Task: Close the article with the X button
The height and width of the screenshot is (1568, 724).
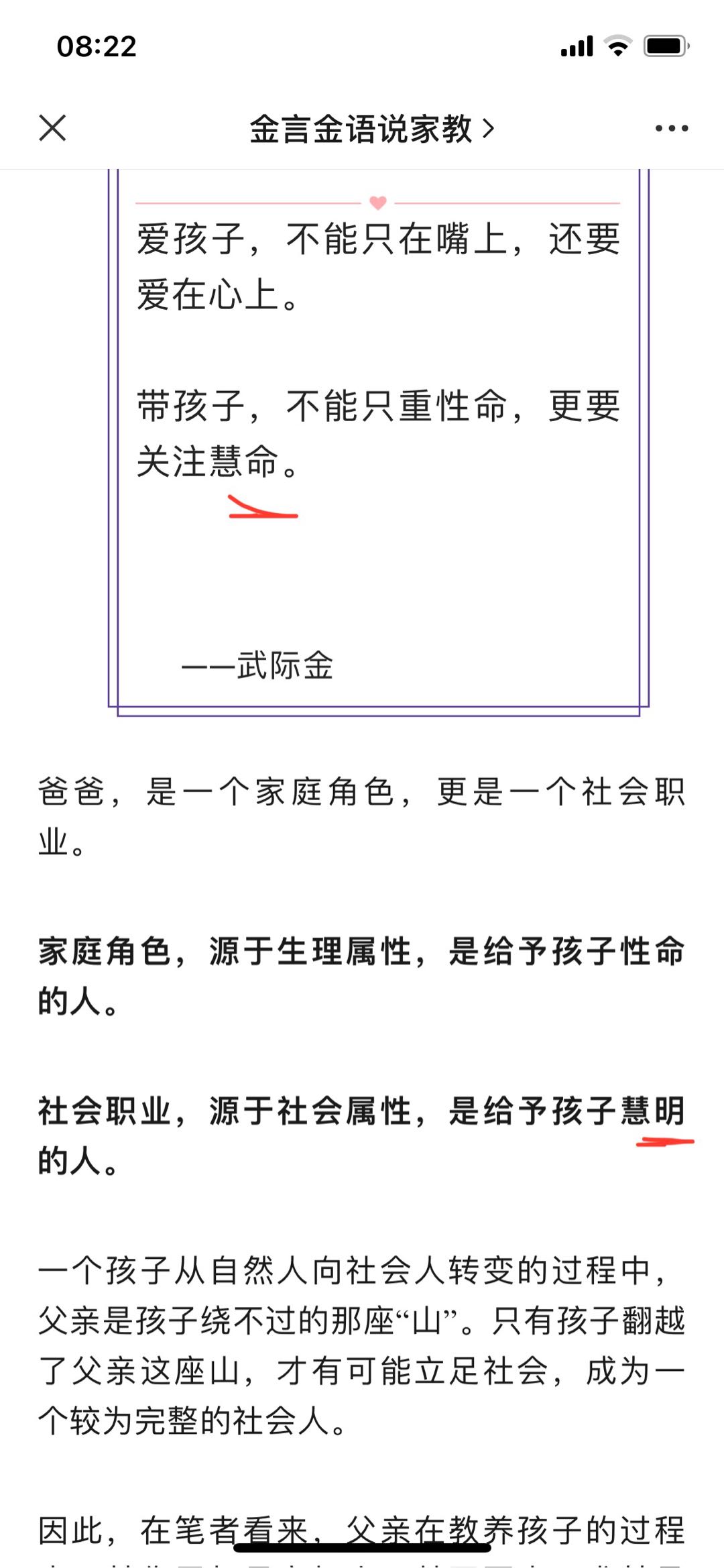Action: coord(54,129)
